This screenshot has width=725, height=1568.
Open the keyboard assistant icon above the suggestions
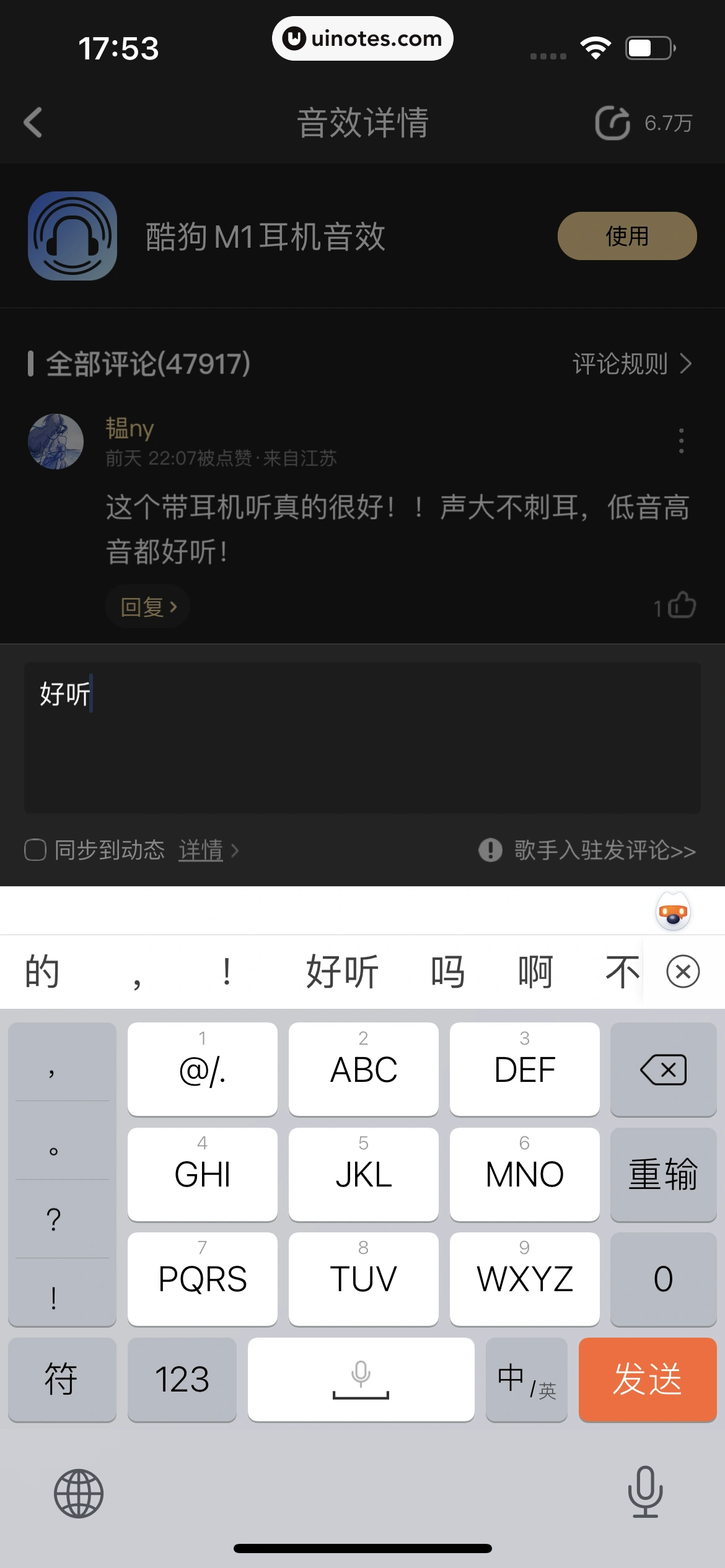point(673,912)
